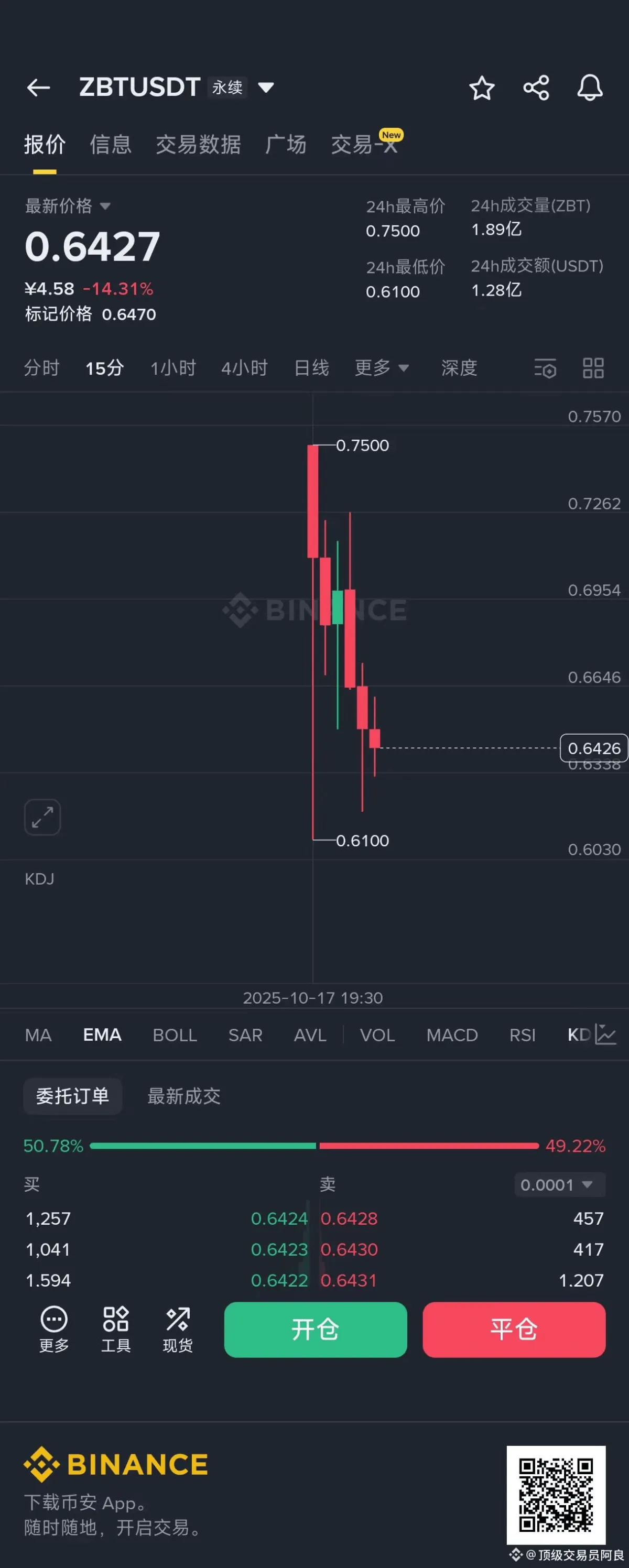Open the 最新成交 tab
The height and width of the screenshot is (1568, 629).
coord(183,1096)
